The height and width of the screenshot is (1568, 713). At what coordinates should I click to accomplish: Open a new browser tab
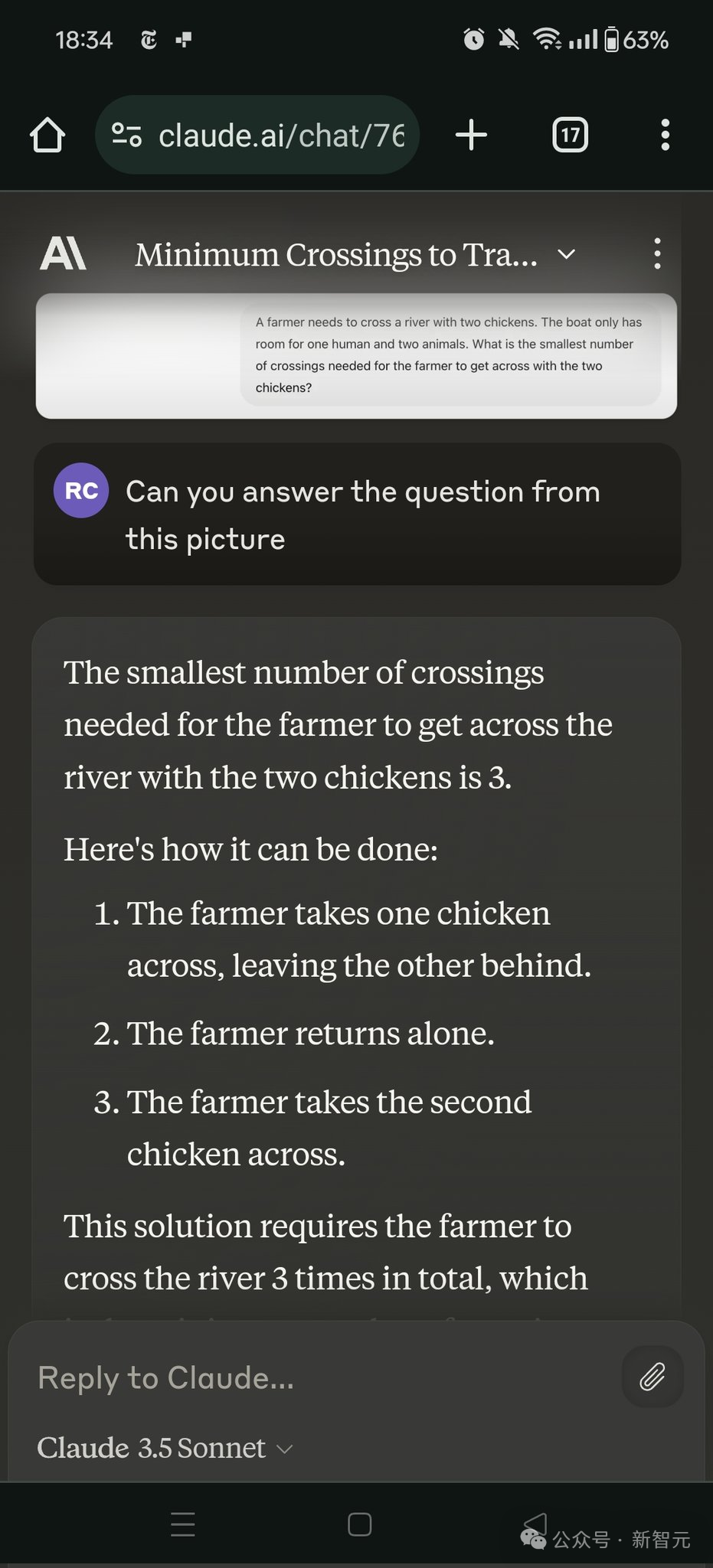(471, 135)
